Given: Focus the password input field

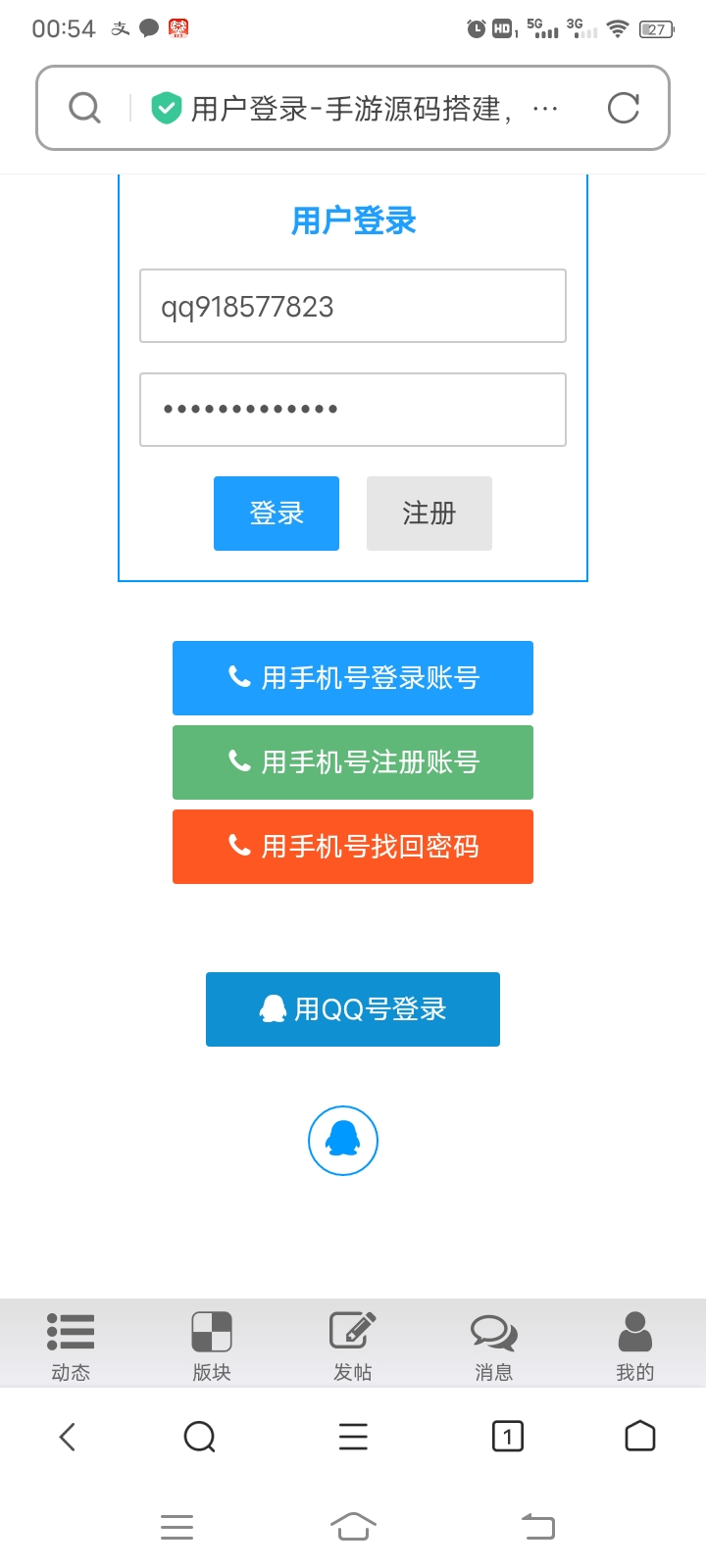Looking at the screenshot, I should tap(353, 410).
